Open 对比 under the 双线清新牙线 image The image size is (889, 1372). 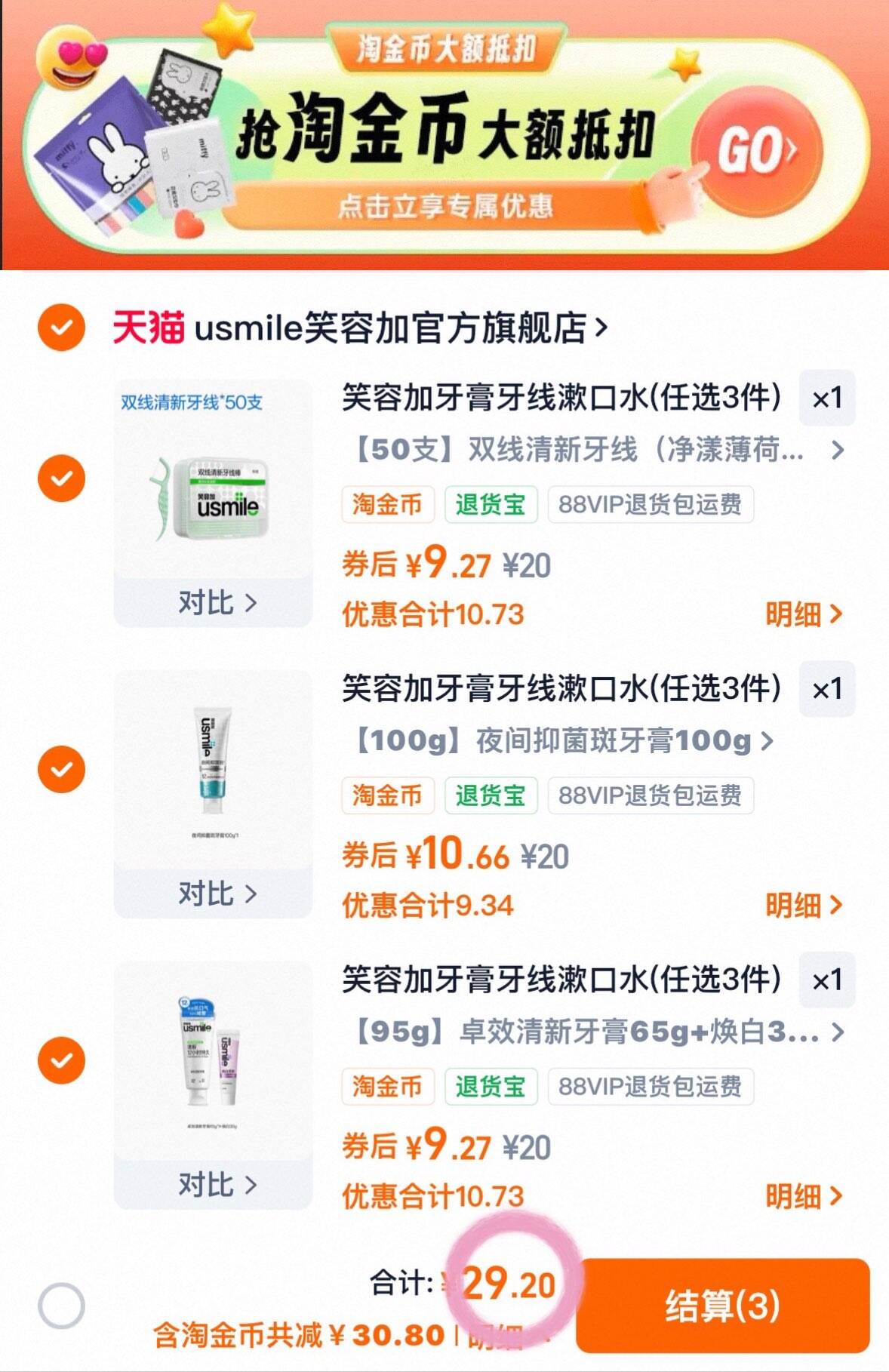pos(216,602)
